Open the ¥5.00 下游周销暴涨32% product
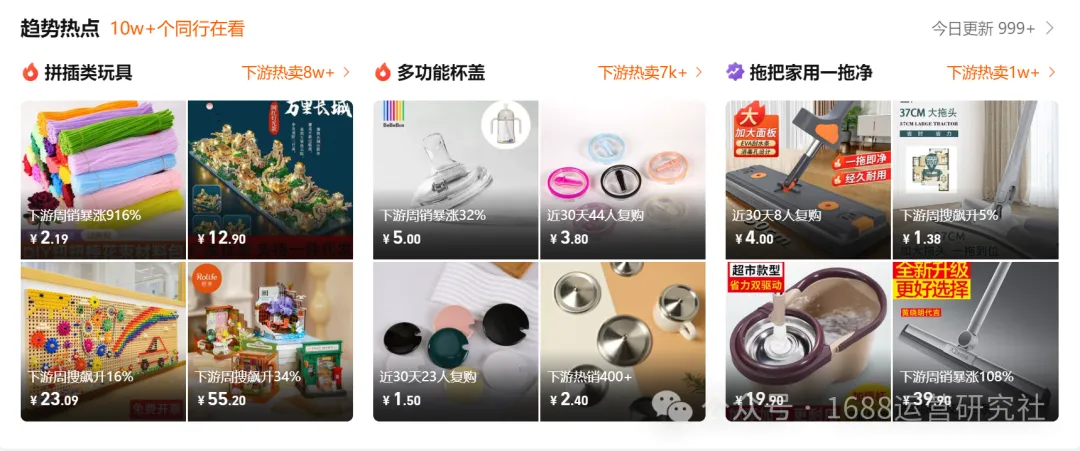 [456, 179]
